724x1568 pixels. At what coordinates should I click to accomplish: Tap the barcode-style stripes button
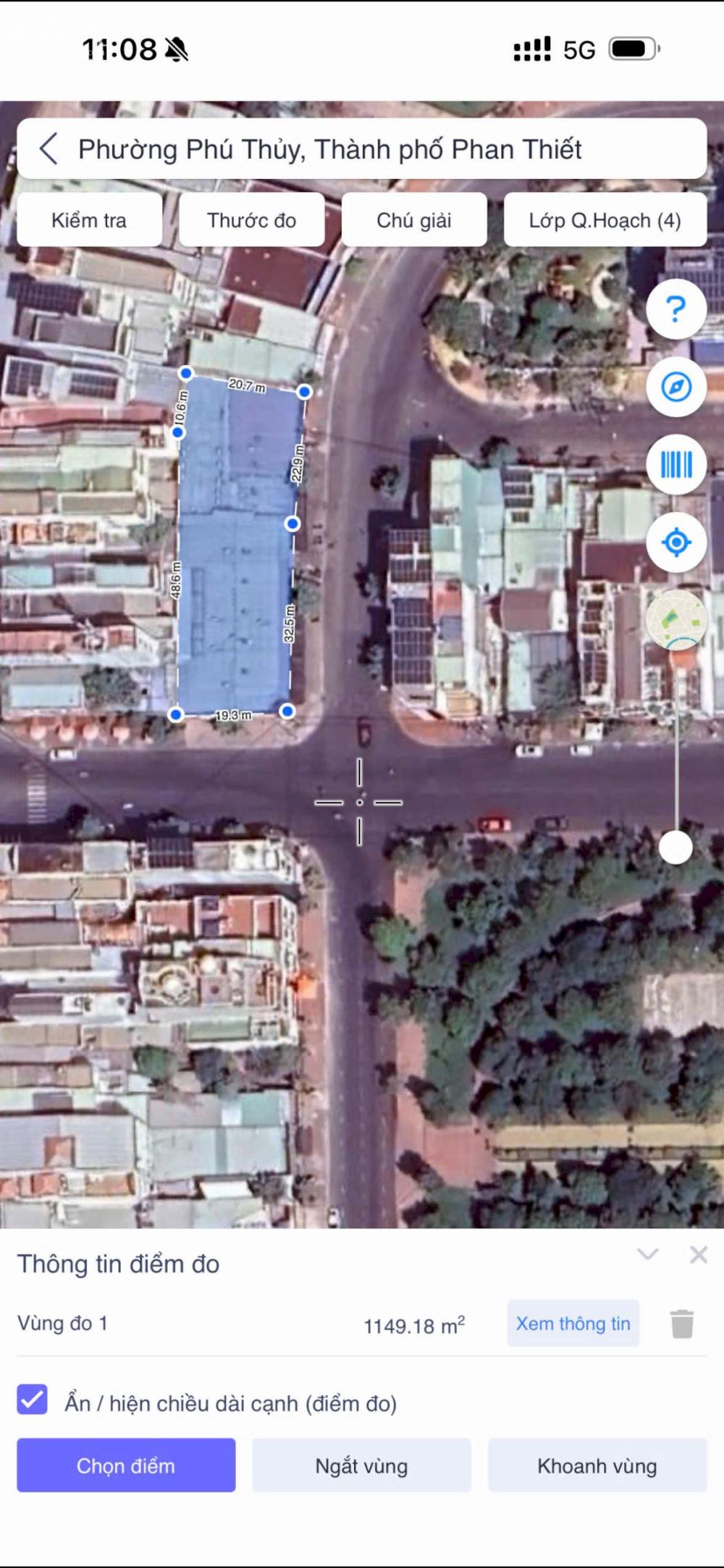675,465
